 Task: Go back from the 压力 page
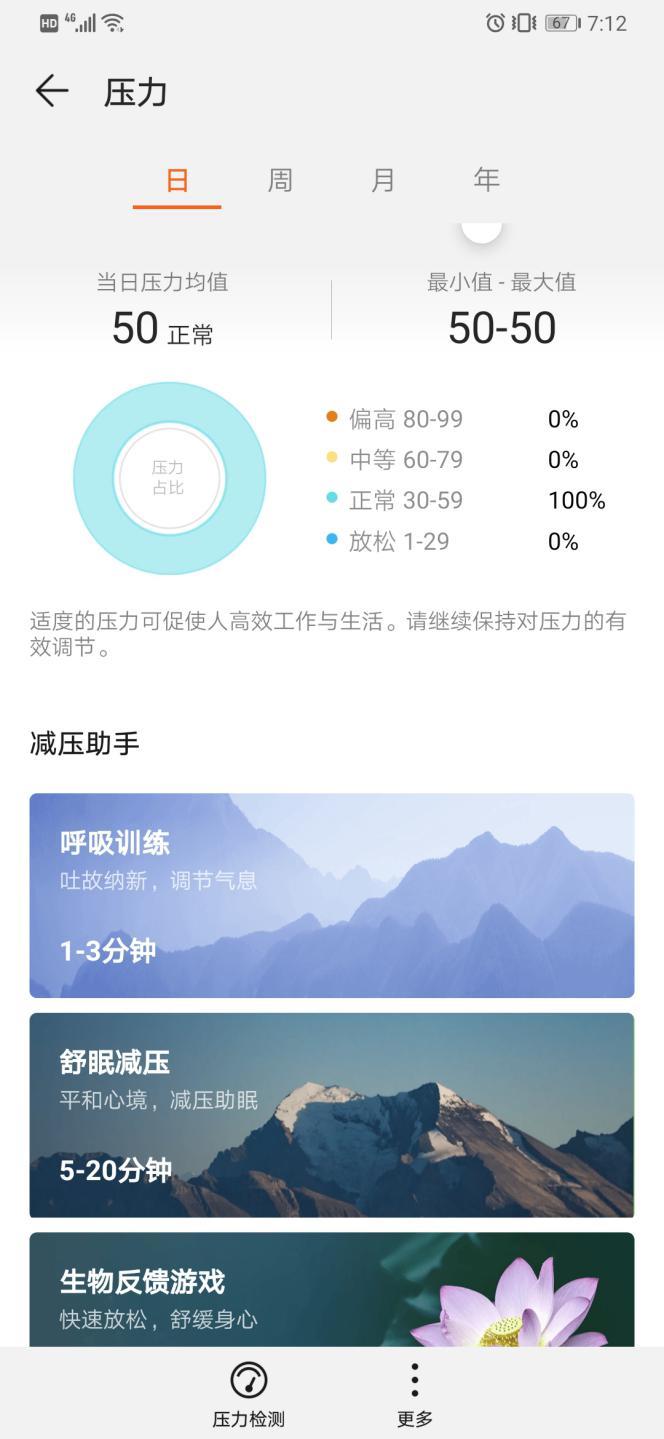point(51,92)
